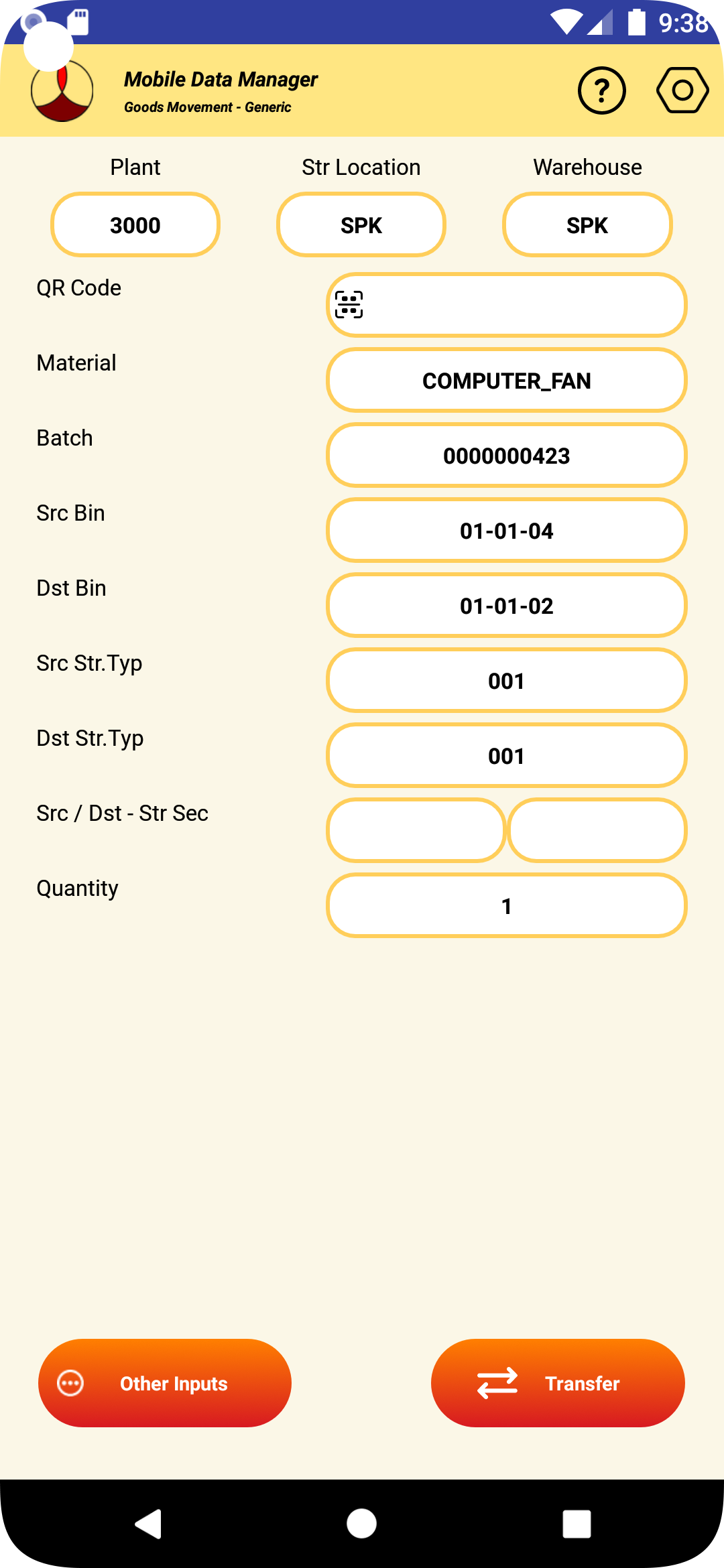This screenshot has height=1568, width=724.
Task: Focus the source Str Sec field
Action: point(416,830)
